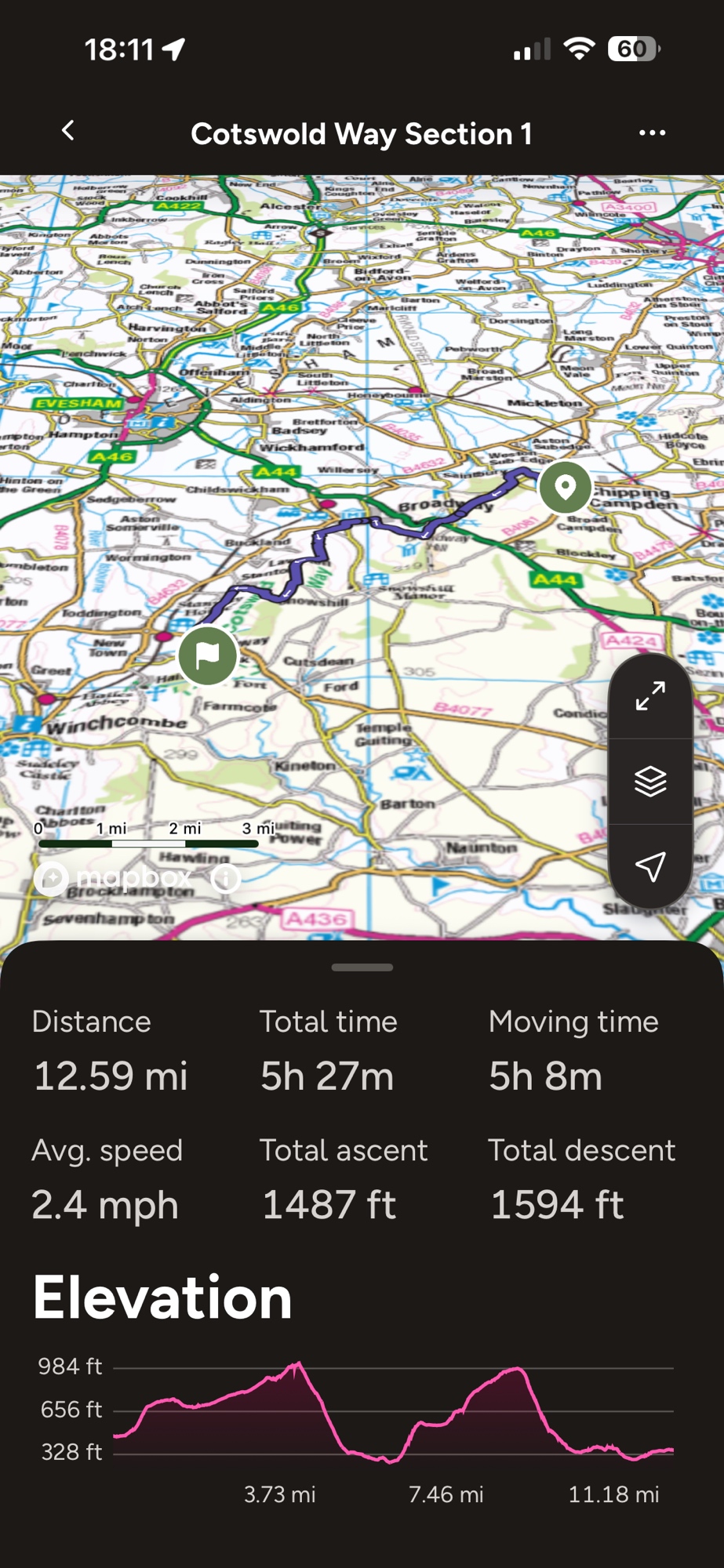
Task: Go back using the top-left arrow
Action: pyautogui.click(x=69, y=131)
